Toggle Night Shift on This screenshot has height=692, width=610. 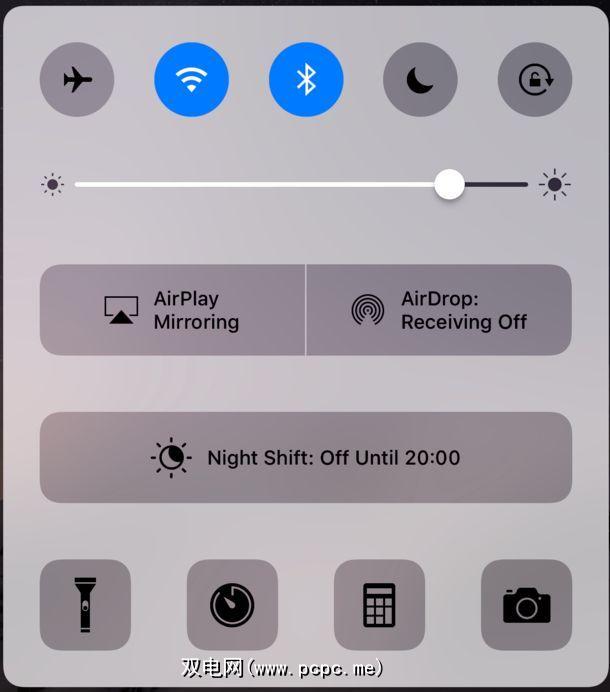coord(306,458)
